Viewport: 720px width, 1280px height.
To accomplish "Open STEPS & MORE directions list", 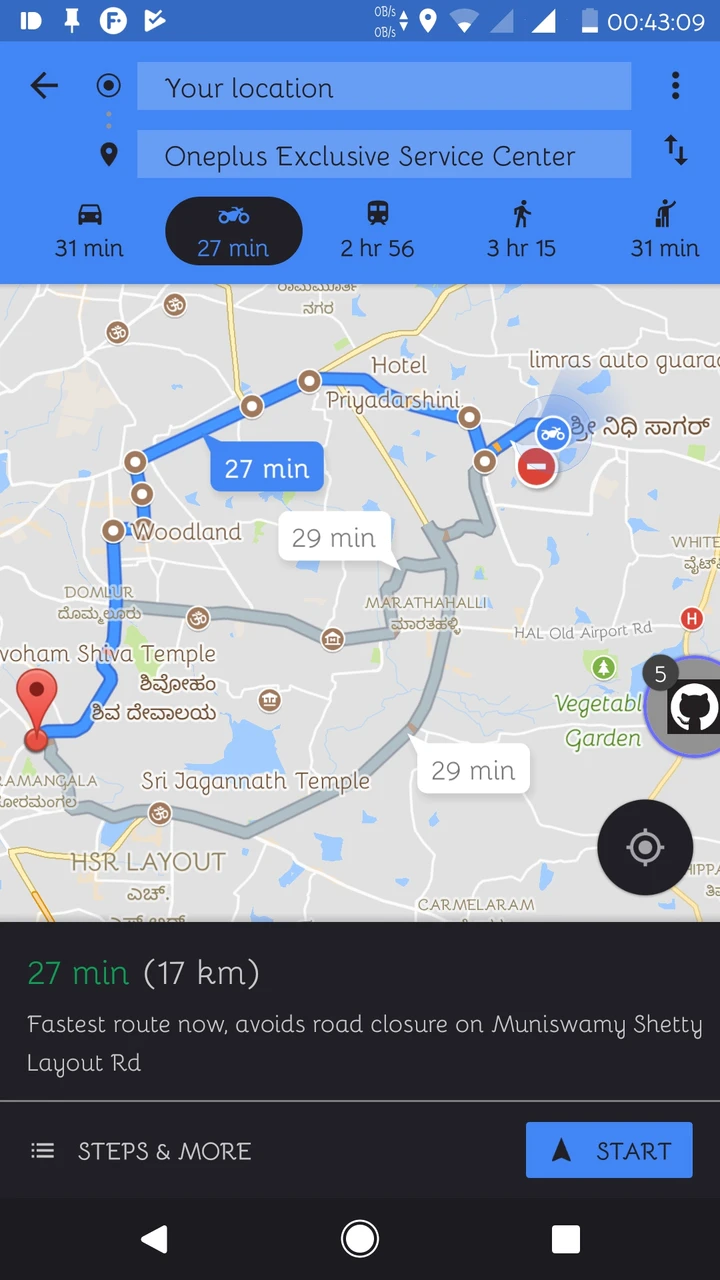I will 141,1151.
